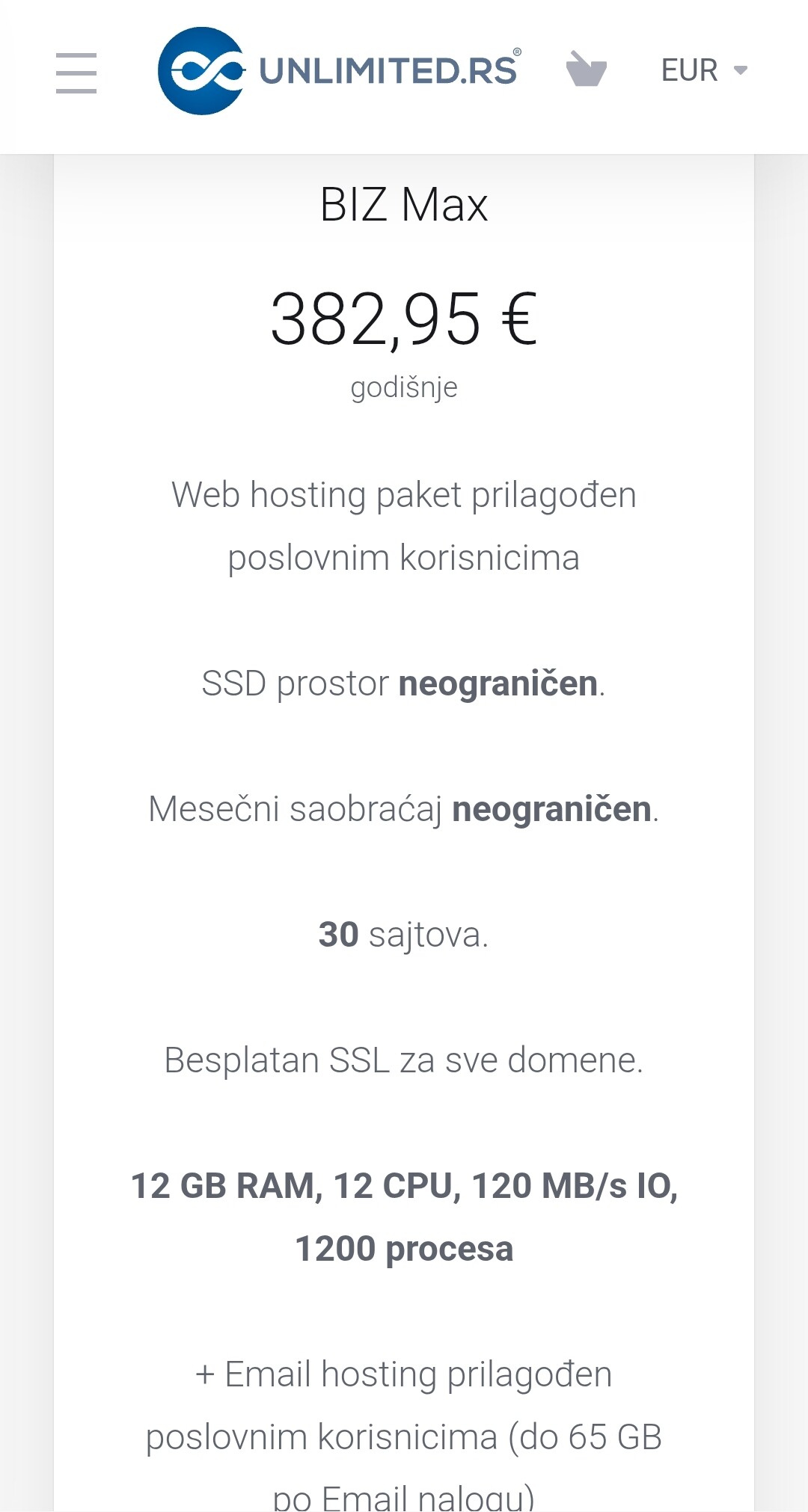The image size is (808, 1512).
Task: Open the hamburger navigation menu
Action: pos(76,73)
